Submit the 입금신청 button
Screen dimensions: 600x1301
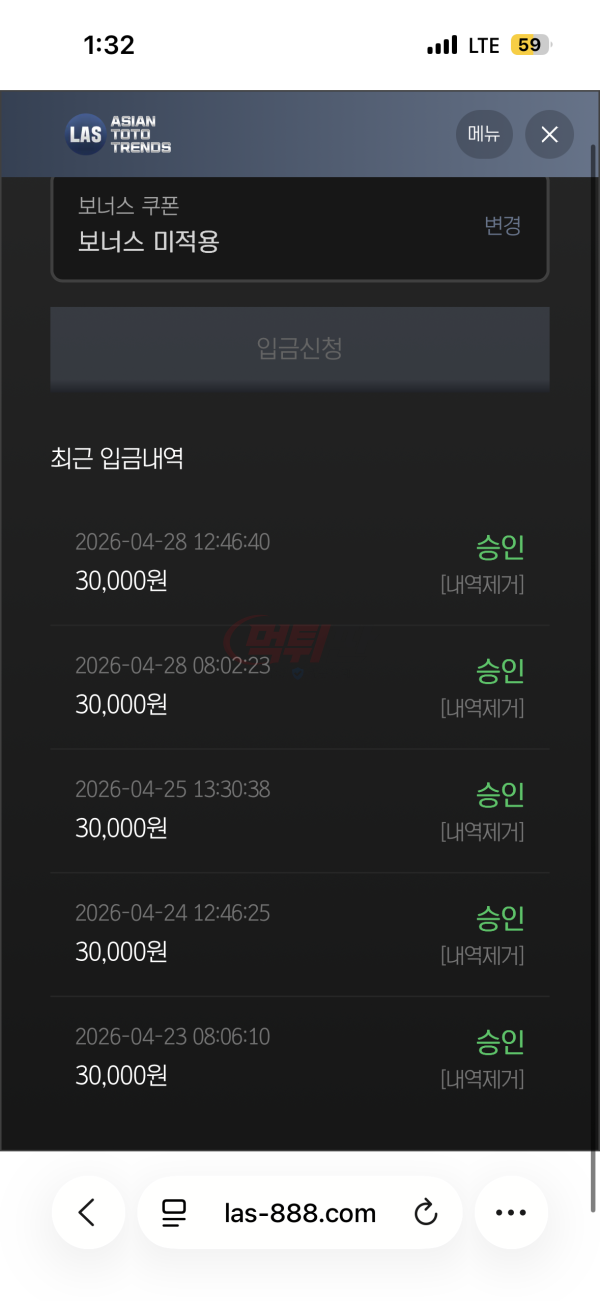point(300,348)
